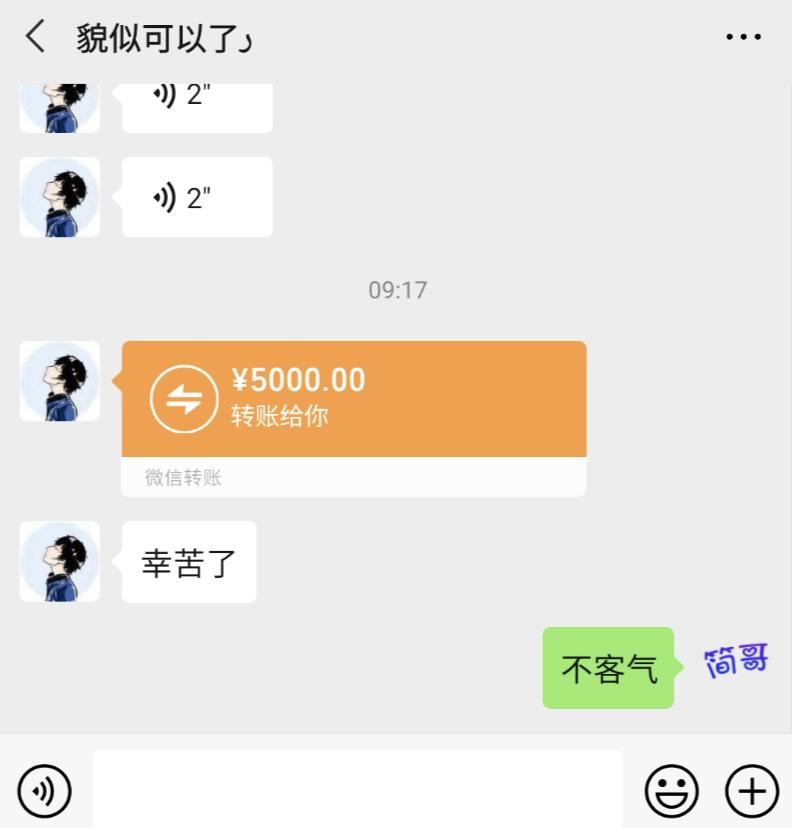Tap the 幸苦了 message bubble
The image size is (792, 828).
click(189, 562)
